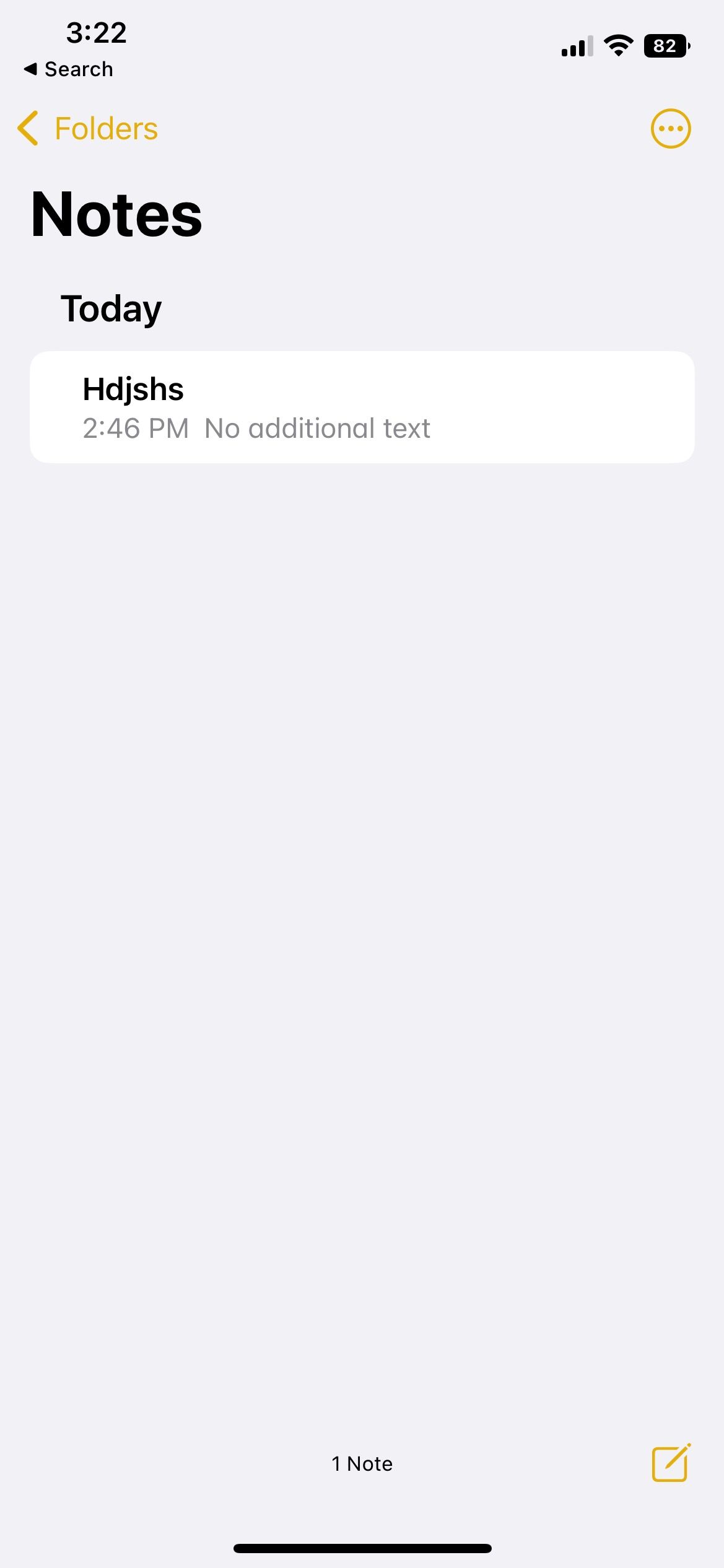Open the Hdjshs note
The height and width of the screenshot is (1568, 724).
point(362,407)
